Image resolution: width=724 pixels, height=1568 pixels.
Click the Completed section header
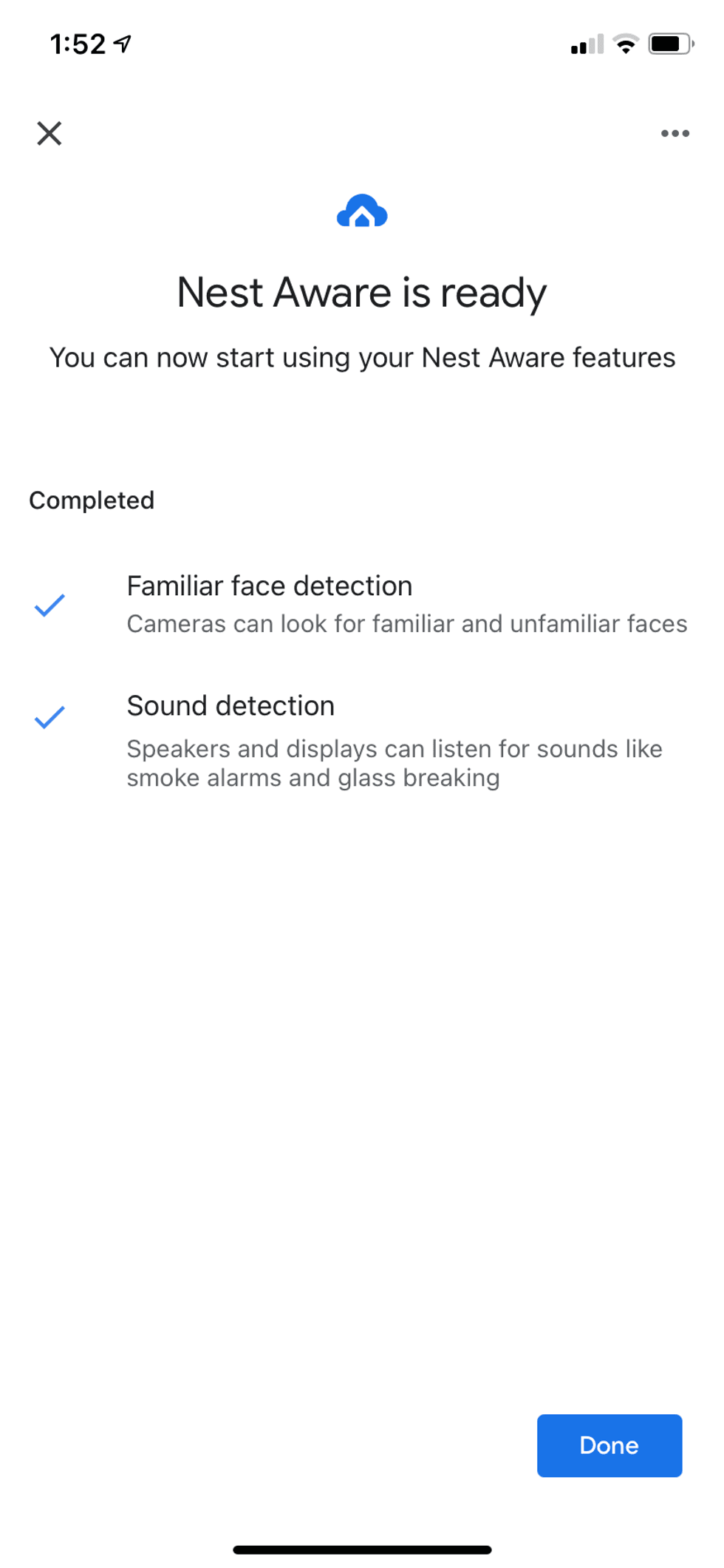coord(91,500)
